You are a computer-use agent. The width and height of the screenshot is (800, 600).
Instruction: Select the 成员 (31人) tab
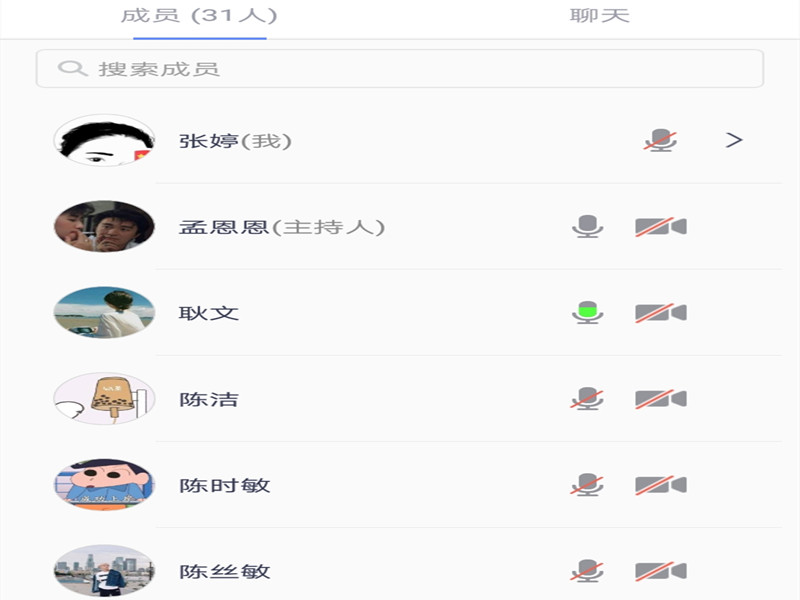pos(199,16)
